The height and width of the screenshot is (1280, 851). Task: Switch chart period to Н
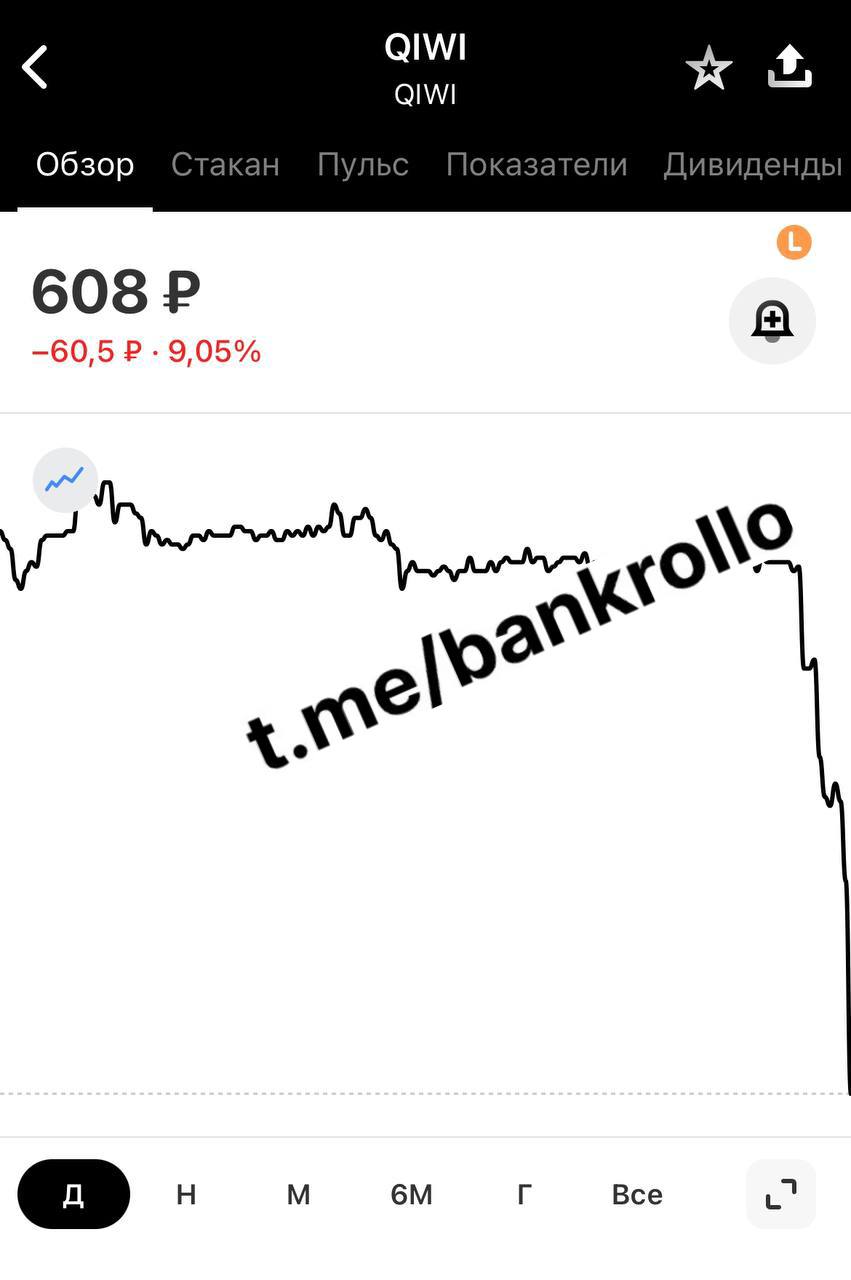coord(186,1194)
